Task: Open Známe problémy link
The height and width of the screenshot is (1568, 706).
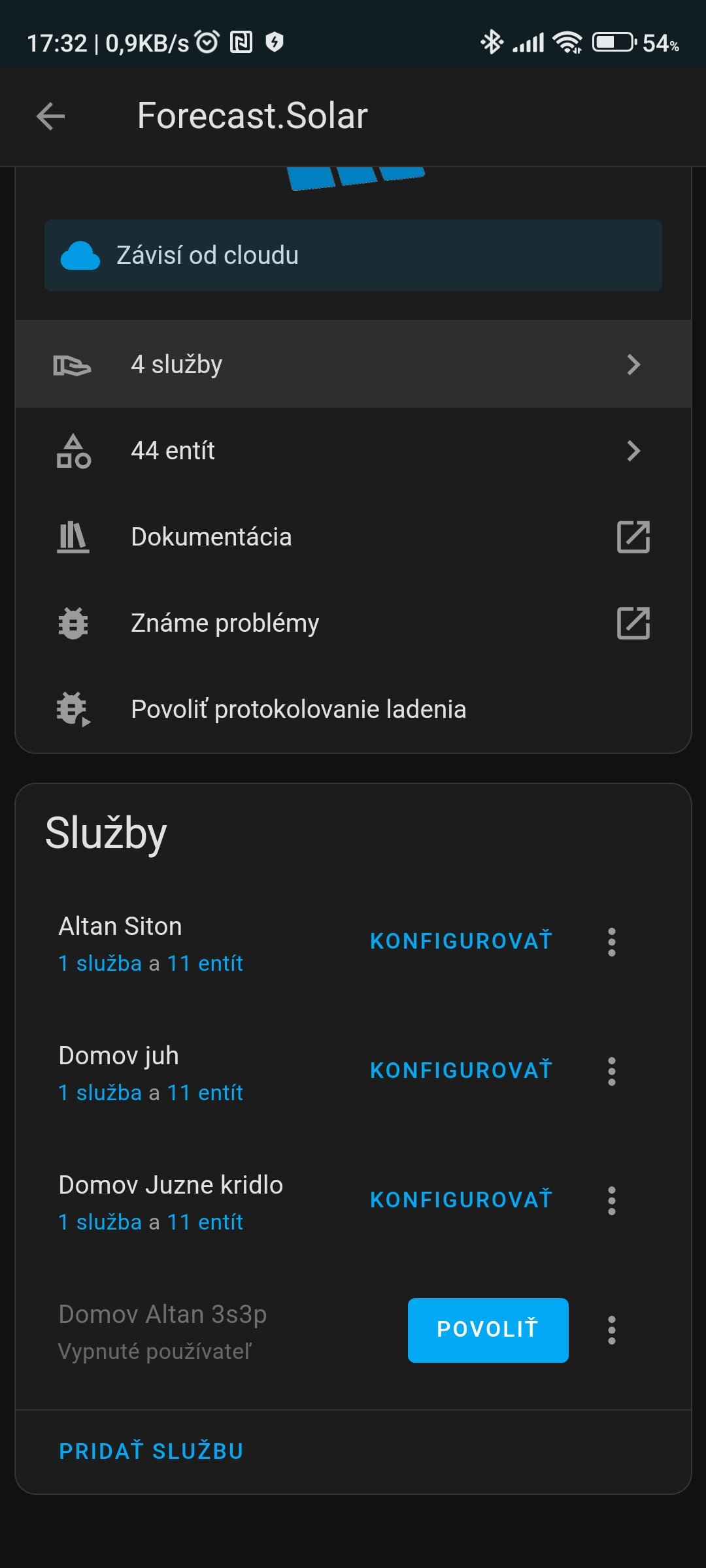Action: click(353, 623)
